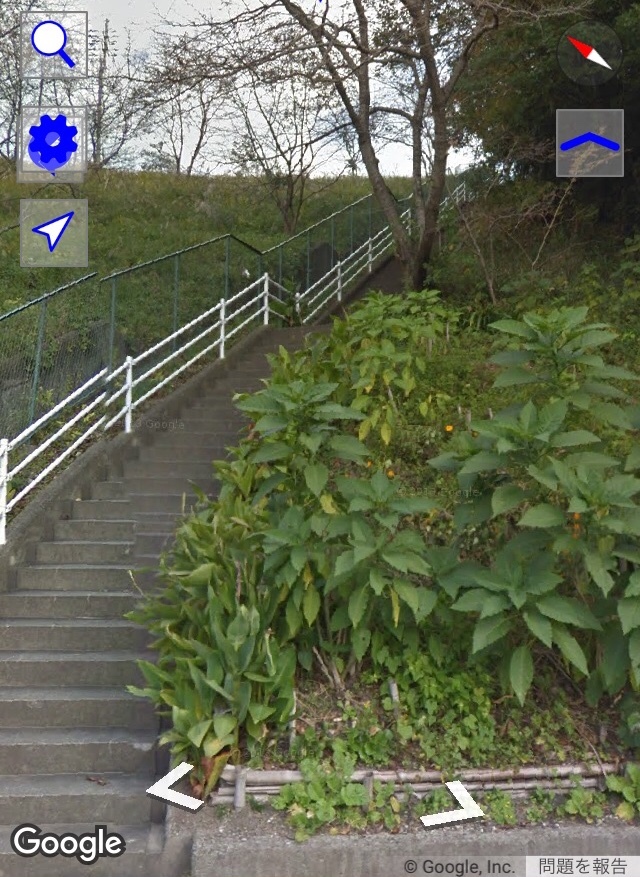Image resolution: width=640 pixels, height=877 pixels.
Task: Reset view using the compass
Action: point(589,53)
